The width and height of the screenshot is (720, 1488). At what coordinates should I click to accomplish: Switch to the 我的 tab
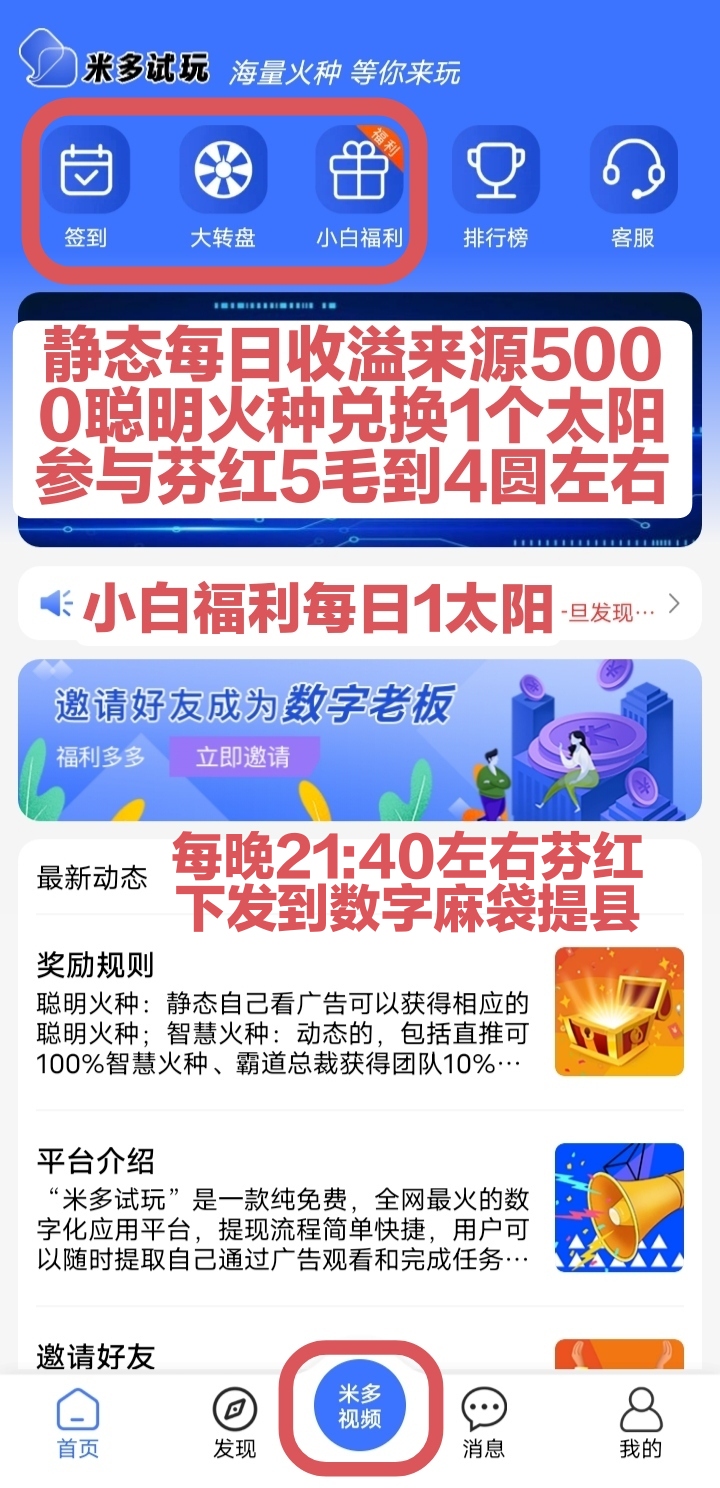(641, 1424)
